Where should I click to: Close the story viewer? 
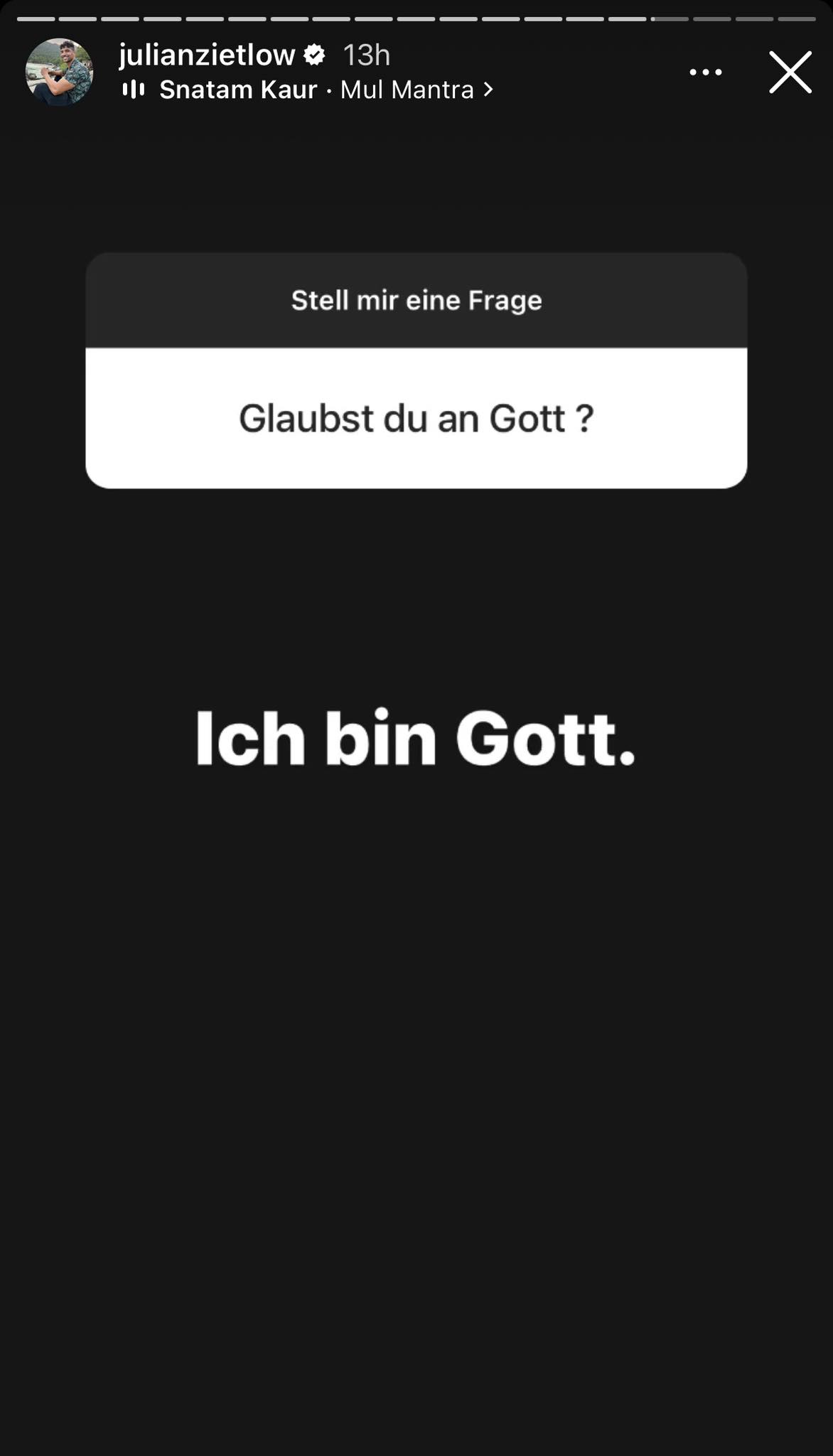pyautogui.click(x=790, y=73)
